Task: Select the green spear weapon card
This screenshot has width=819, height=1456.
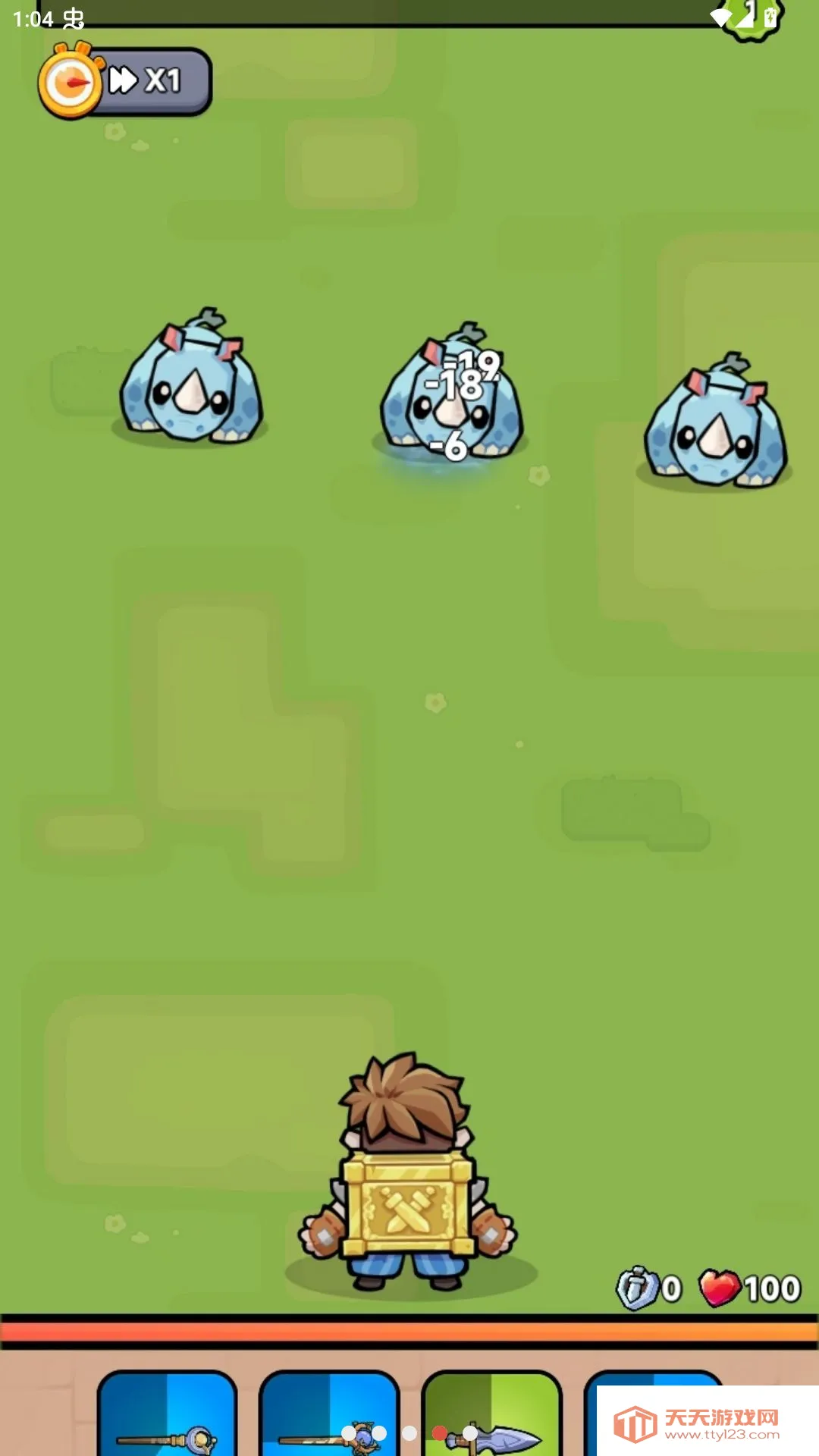Action: point(491,1414)
